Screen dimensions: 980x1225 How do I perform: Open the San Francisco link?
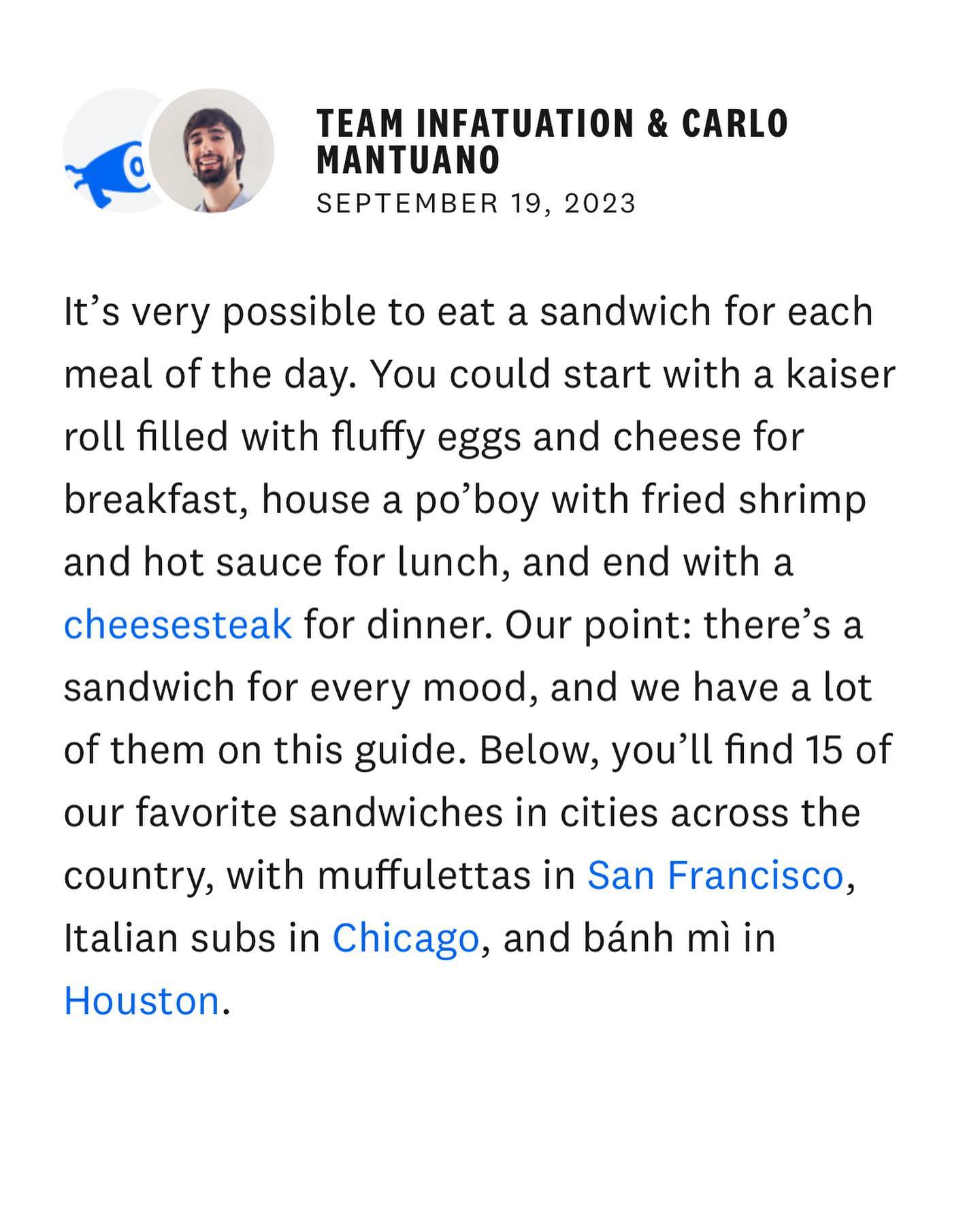point(715,875)
